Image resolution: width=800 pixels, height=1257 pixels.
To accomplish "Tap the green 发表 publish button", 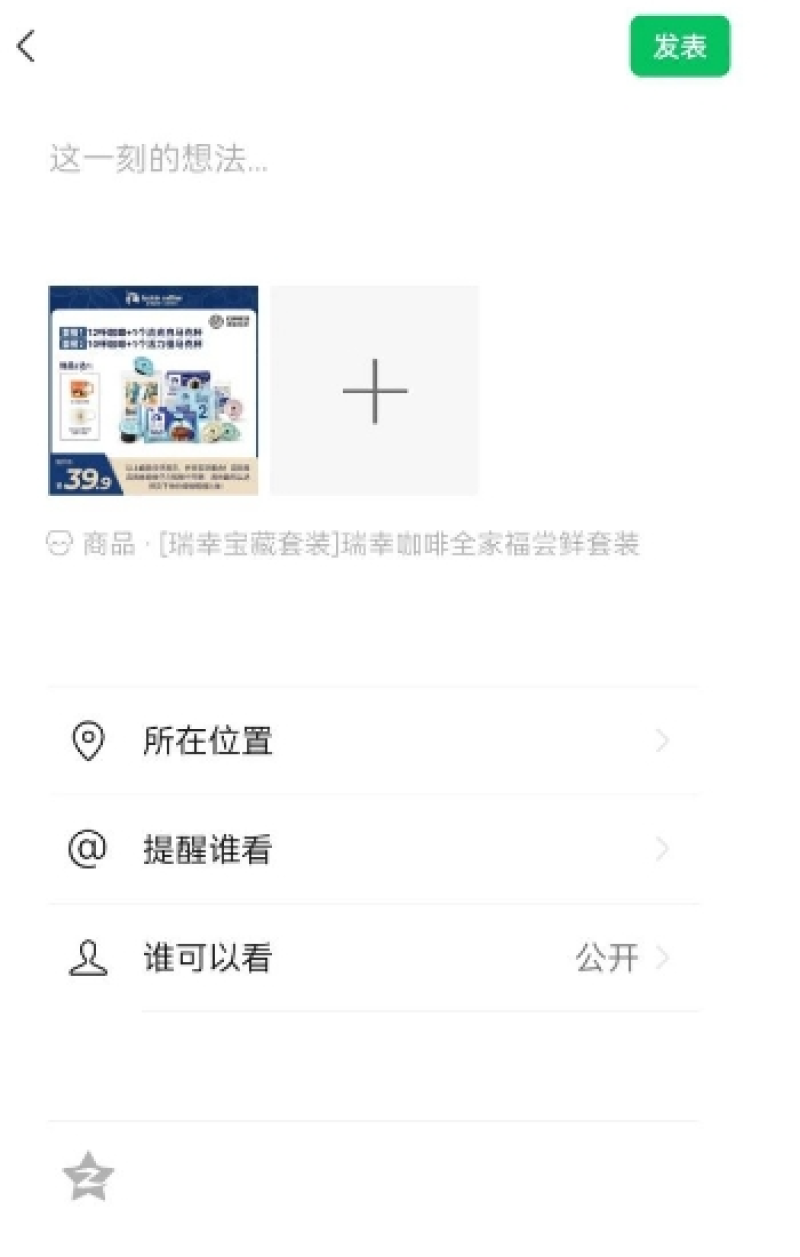I will click(679, 46).
